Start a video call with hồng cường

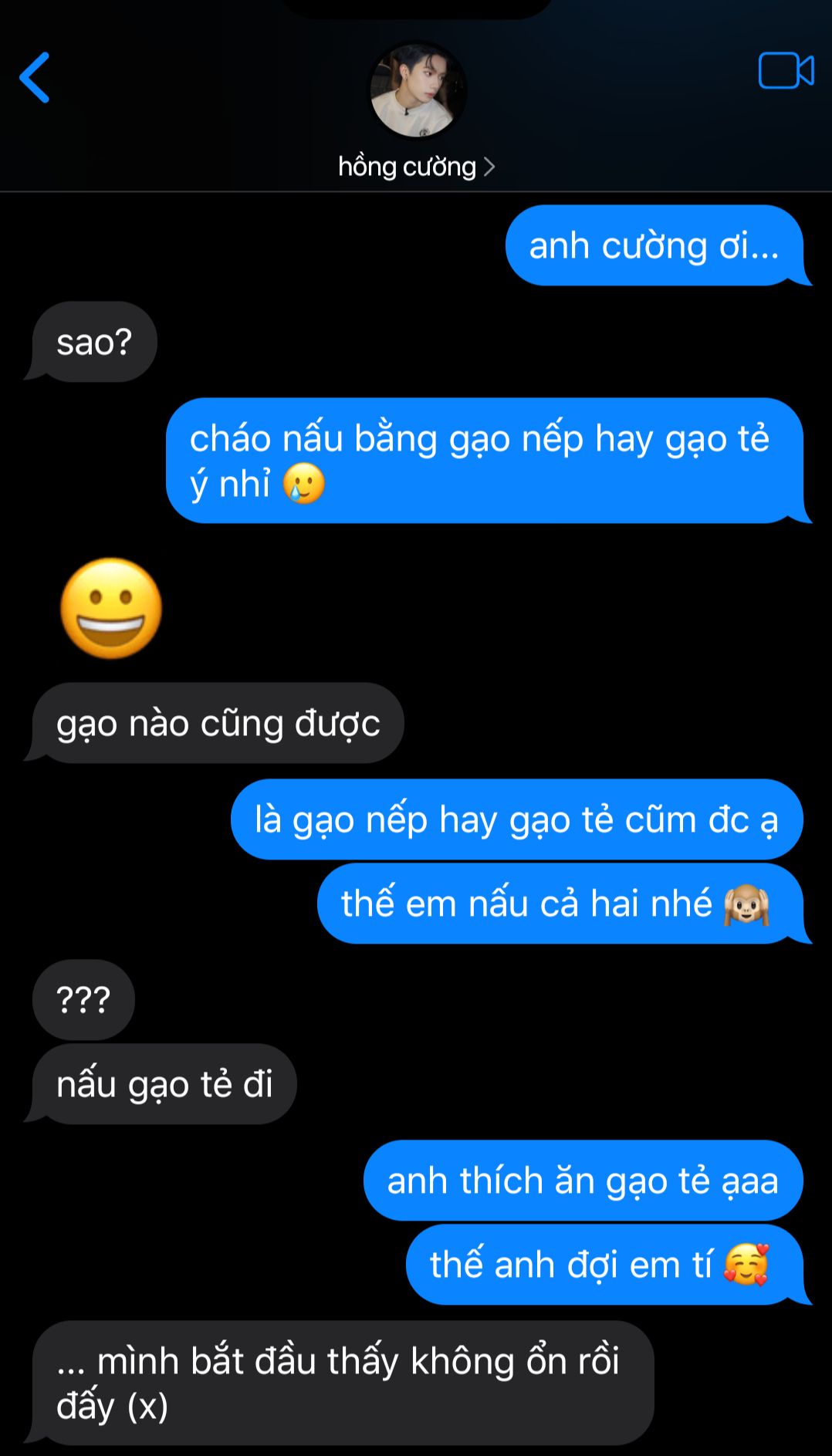pos(786,71)
